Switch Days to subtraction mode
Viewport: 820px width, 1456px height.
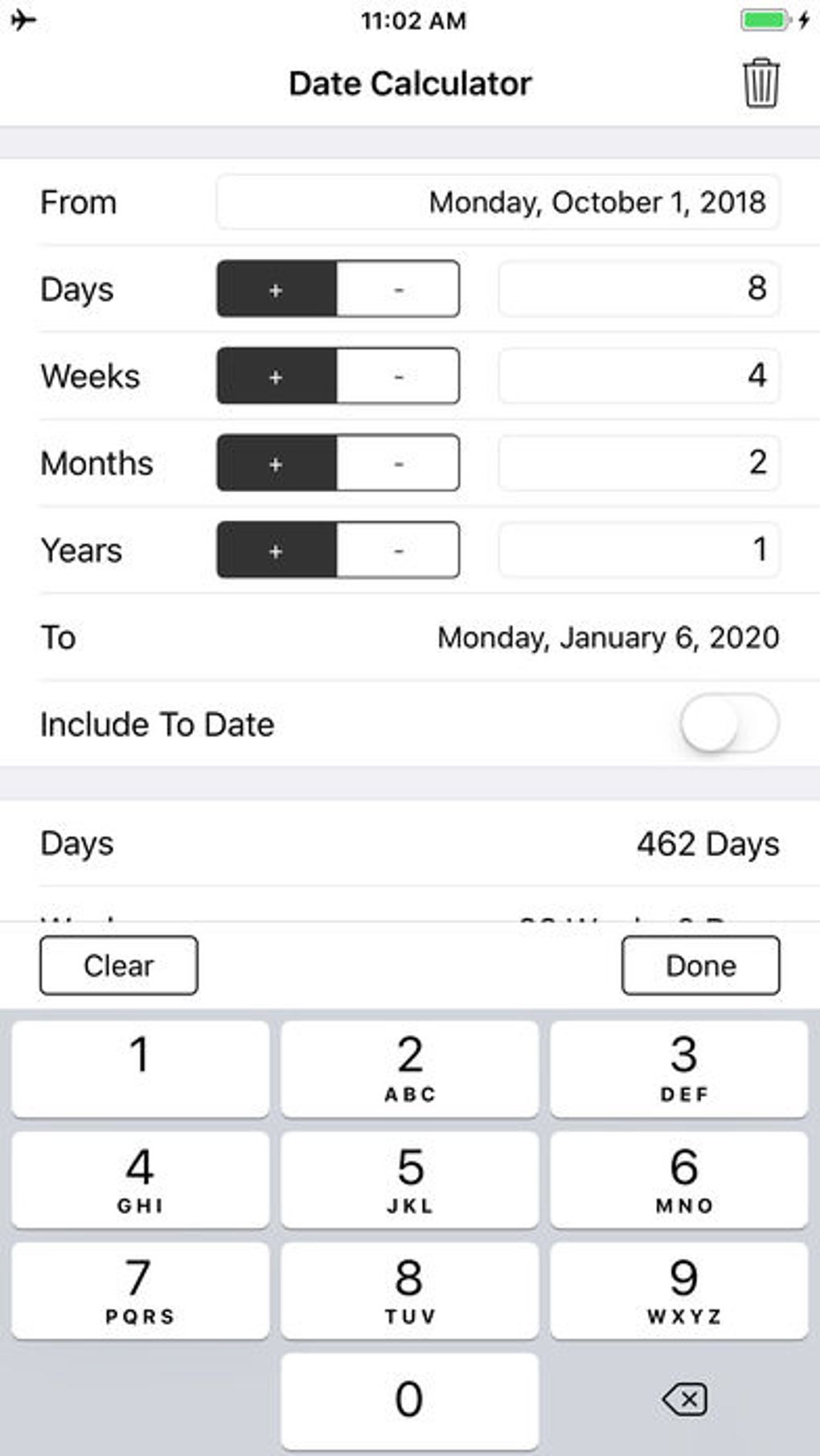click(x=398, y=289)
